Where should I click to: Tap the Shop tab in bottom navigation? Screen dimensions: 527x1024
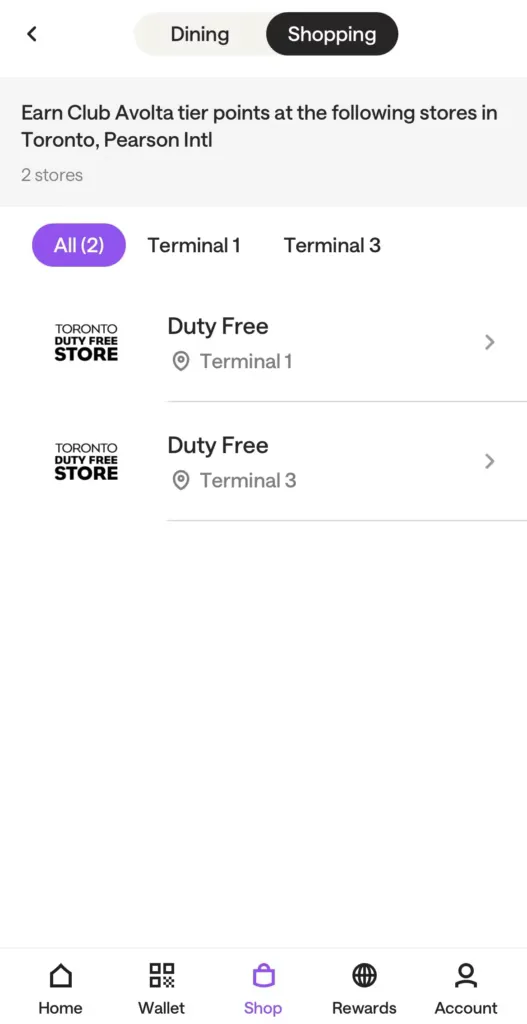coord(263,989)
